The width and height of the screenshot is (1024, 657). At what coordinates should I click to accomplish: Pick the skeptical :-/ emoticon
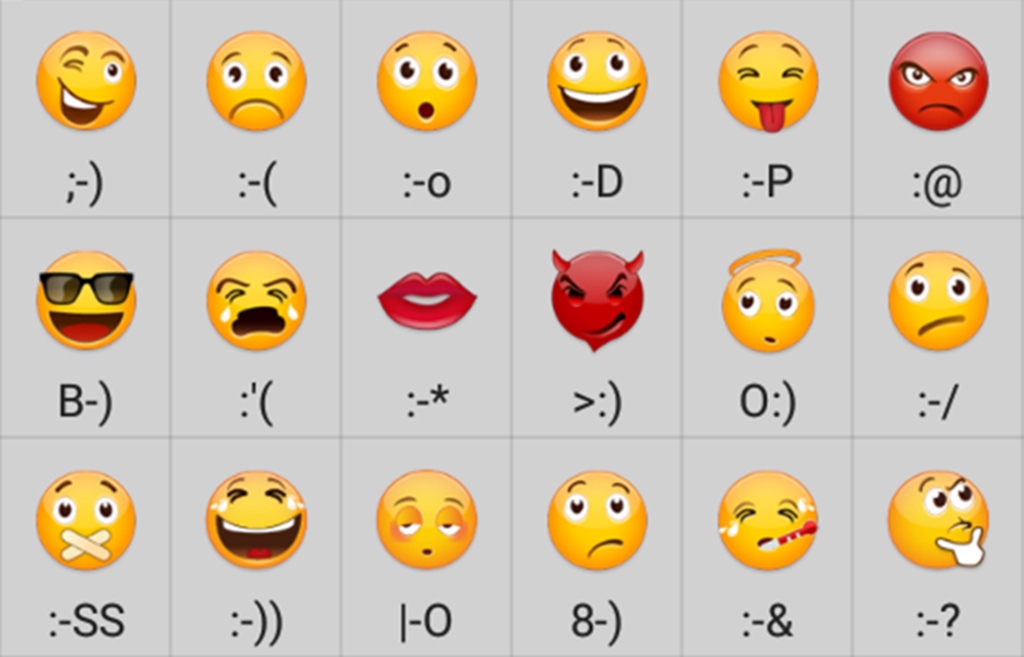938,300
